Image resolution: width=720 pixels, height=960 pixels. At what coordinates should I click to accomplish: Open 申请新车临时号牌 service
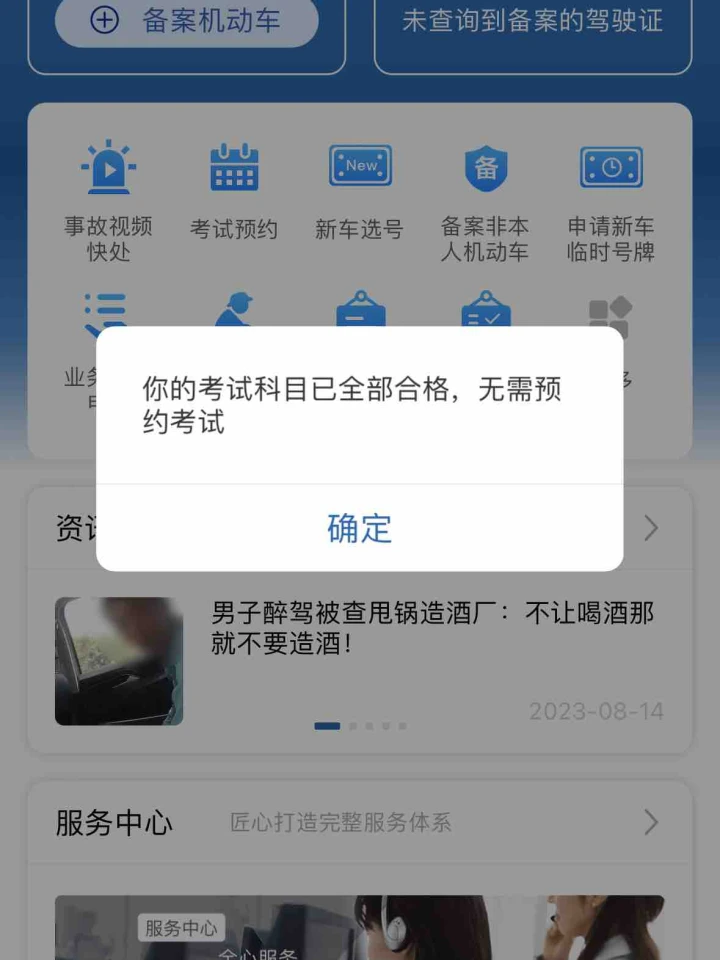tap(611, 201)
